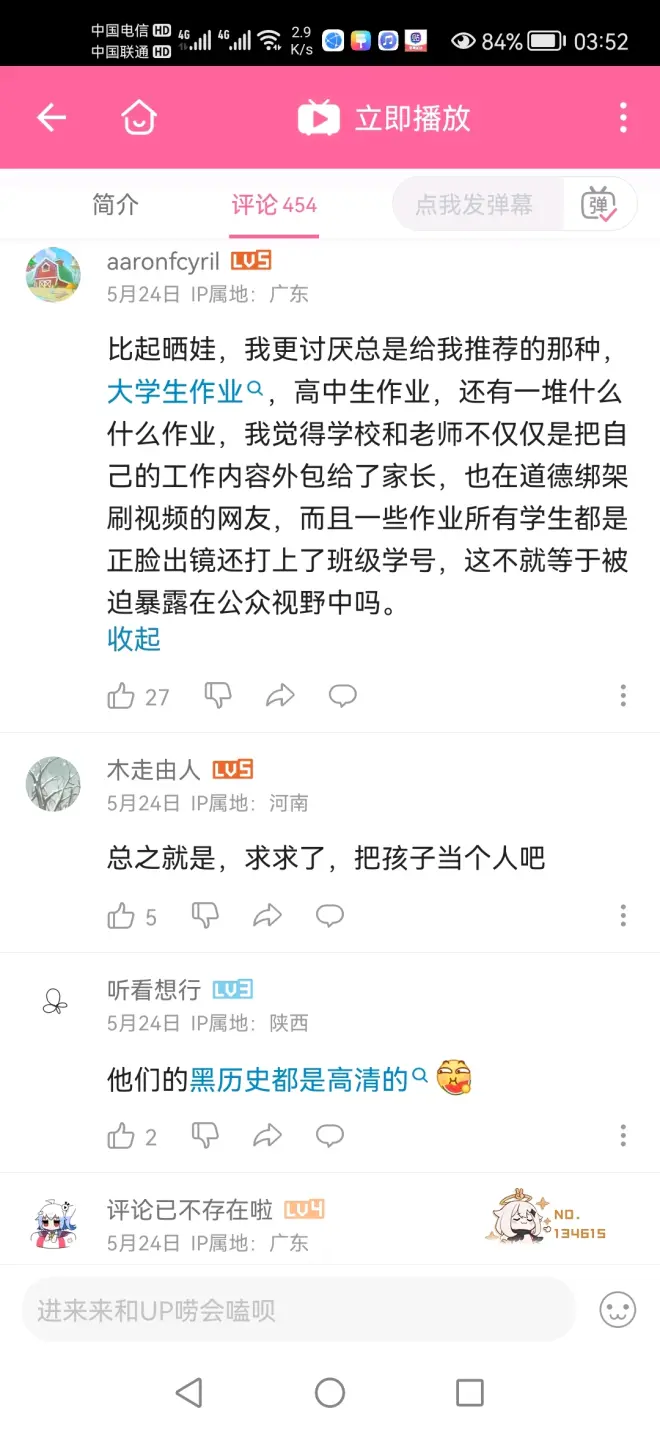The image size is (660, 1430).
Task: Search the linked phrase 黑历史都是高清的
Action: [300, 1079]
